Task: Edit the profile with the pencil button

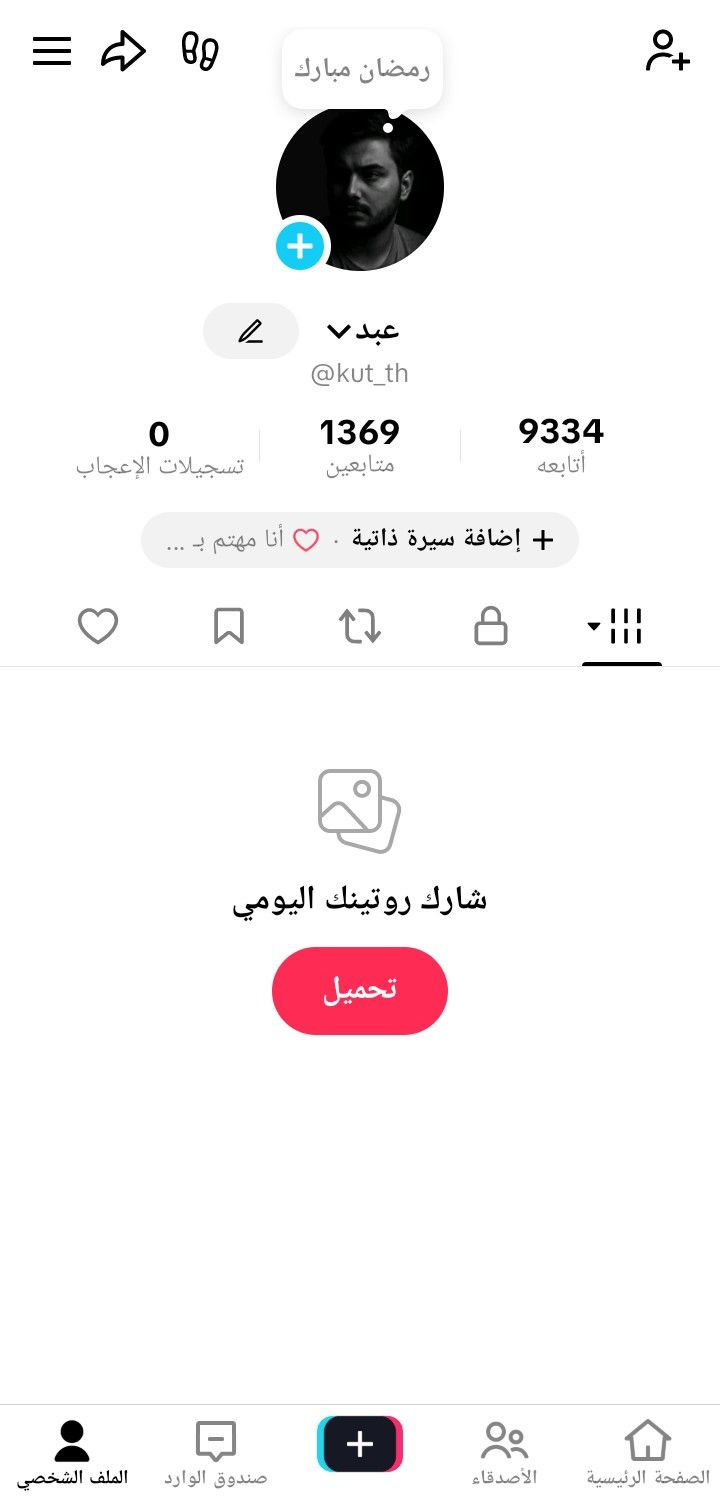Action: (251, 331)
